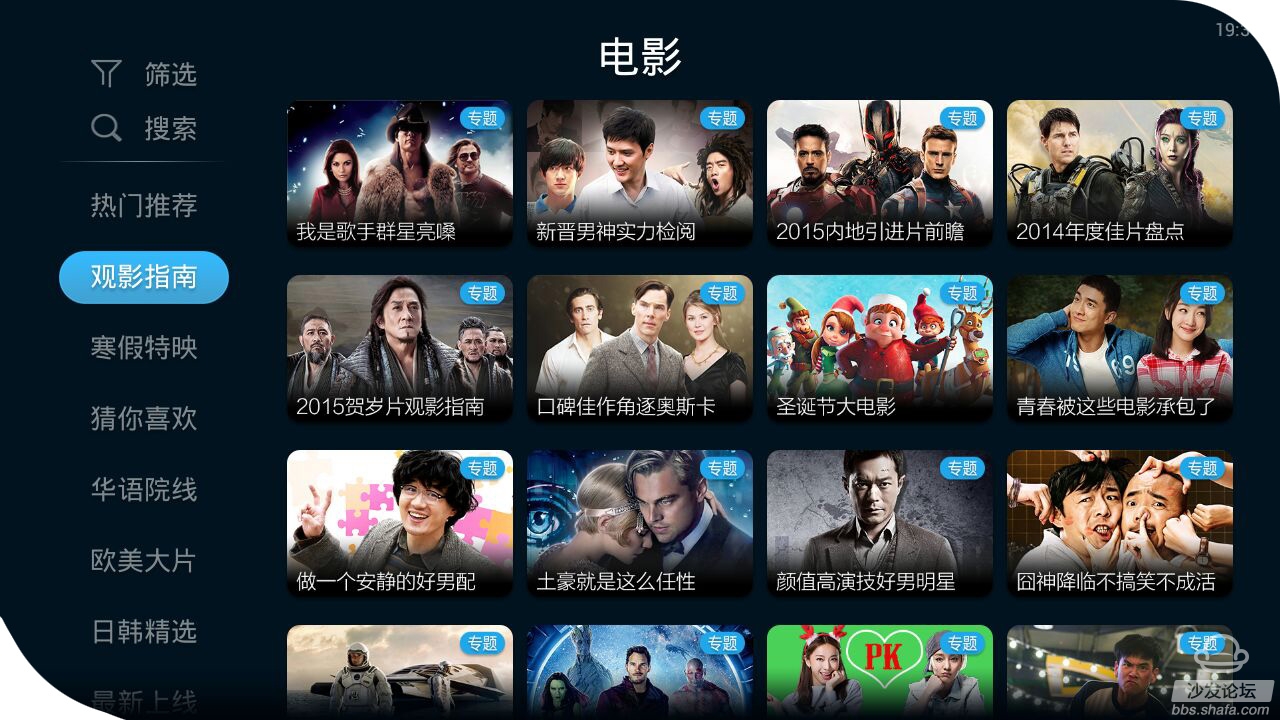Screen dimensions: 1280x720
Task: Open 2014年度佳片盘点 topic card
Action: coord(1120,173)
